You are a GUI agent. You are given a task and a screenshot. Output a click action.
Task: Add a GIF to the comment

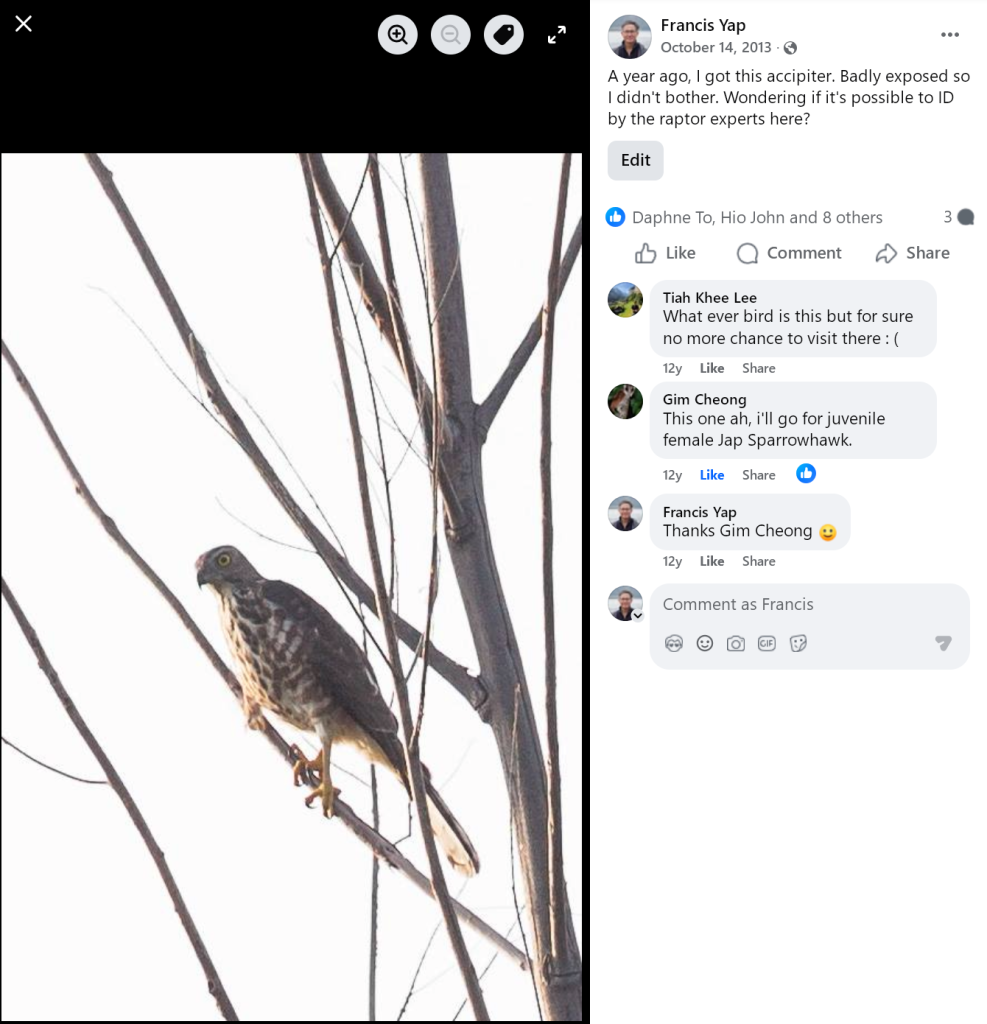pyautogui.click(x=767, y=644)
